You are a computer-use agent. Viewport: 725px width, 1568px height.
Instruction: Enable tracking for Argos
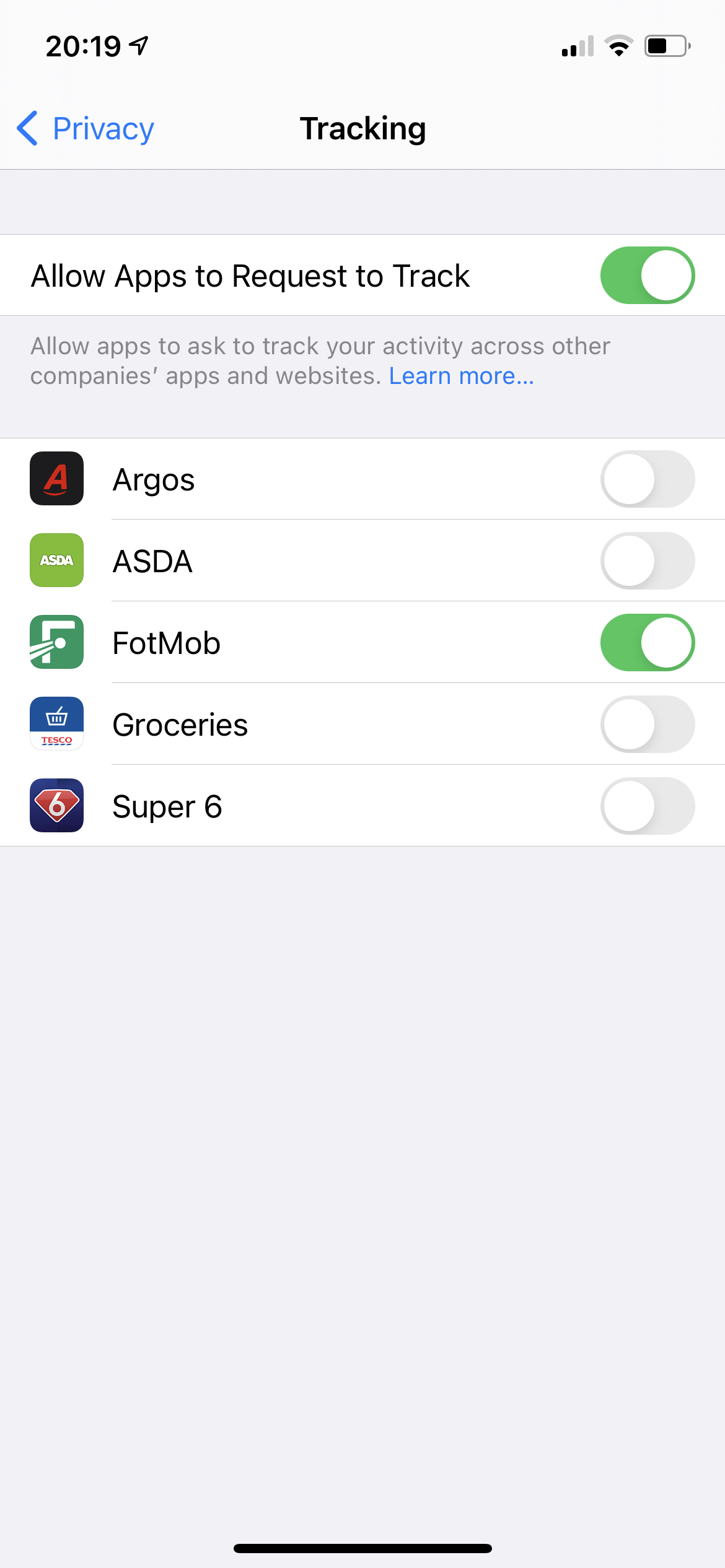pyautogui.click(x=647, y=479)
